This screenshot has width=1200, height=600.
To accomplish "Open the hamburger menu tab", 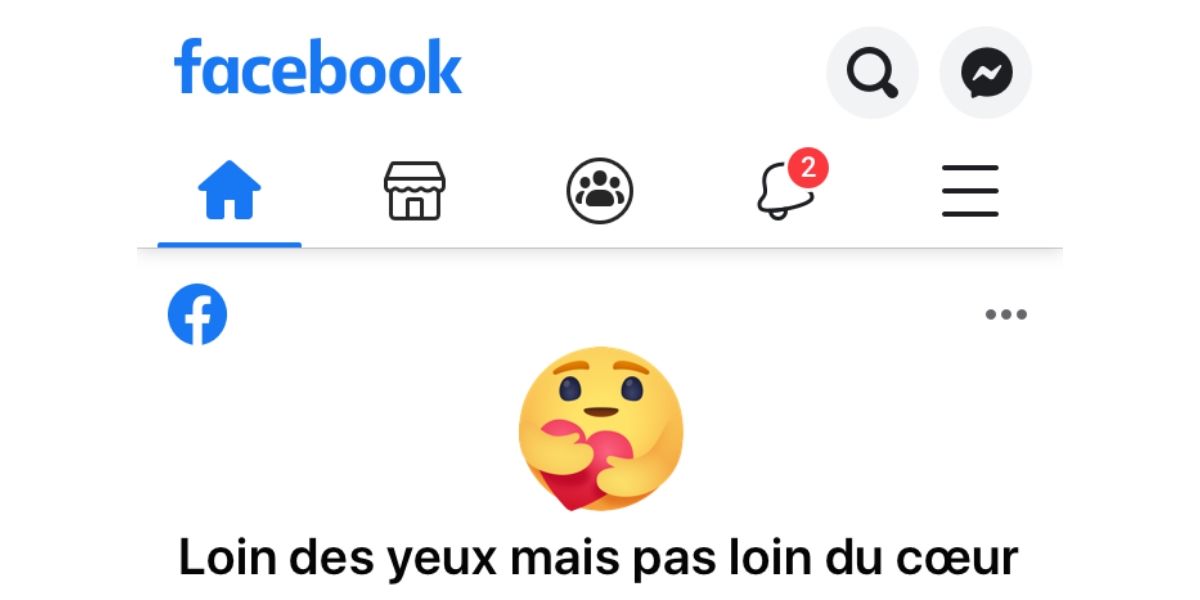I will (x=969, y=191).
